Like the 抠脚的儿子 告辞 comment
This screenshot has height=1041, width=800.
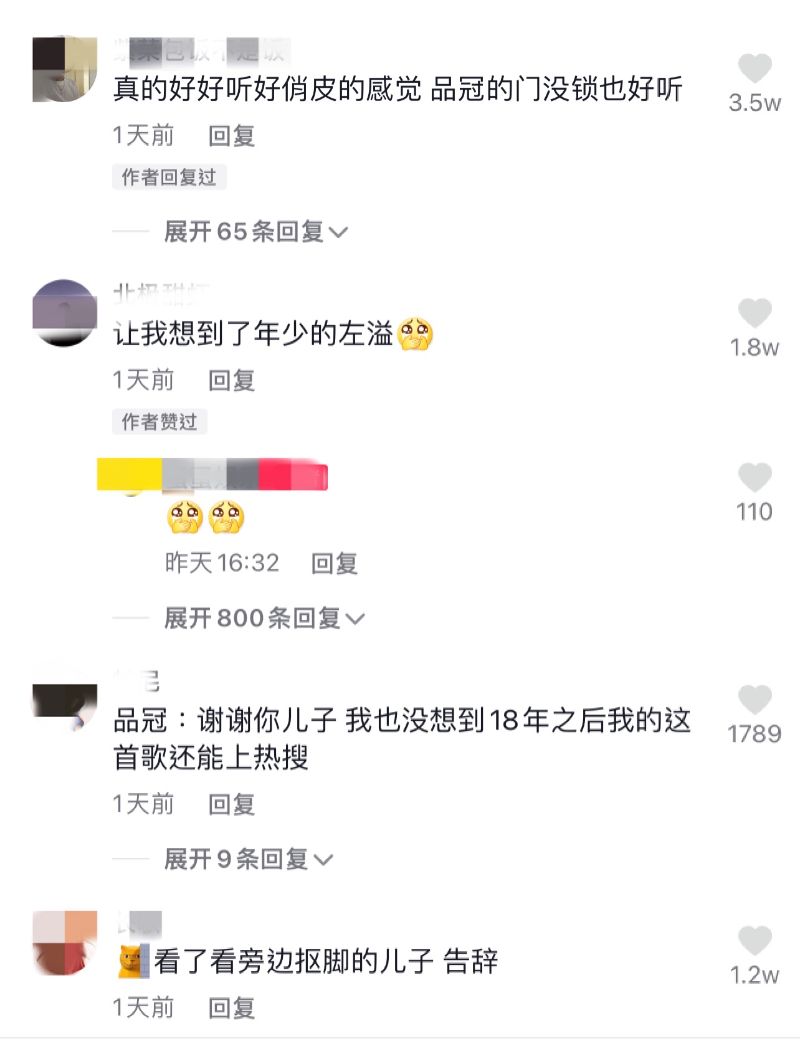click(755, 941)
